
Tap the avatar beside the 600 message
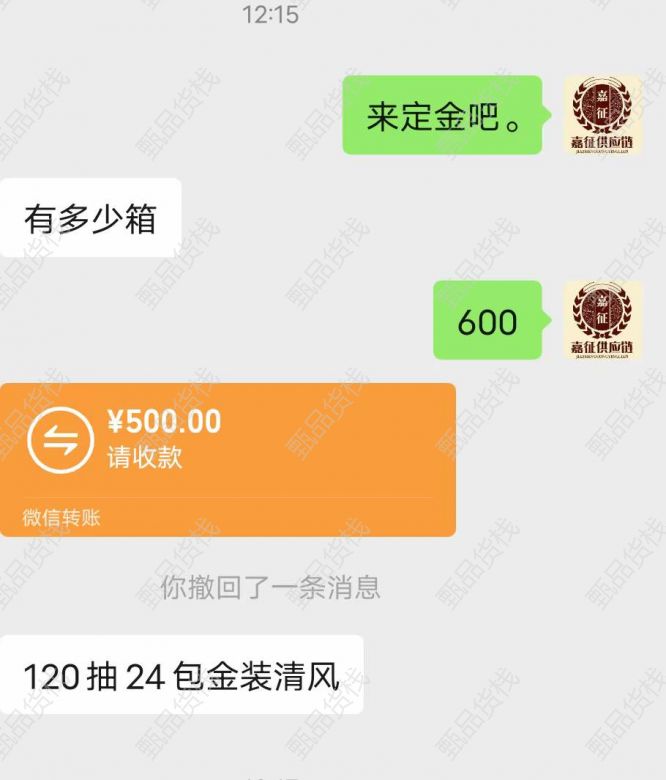pos(602,320)
